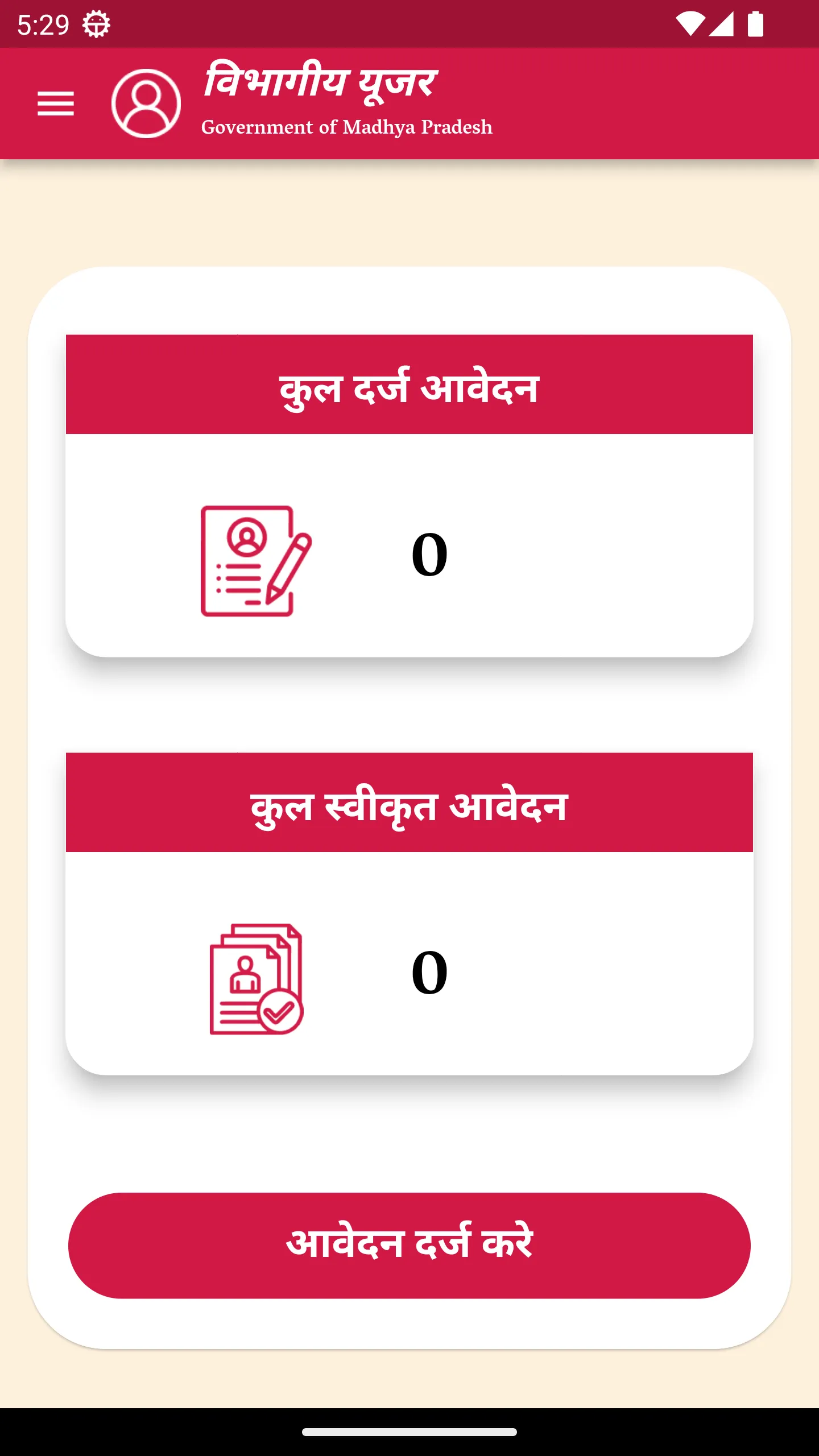
Task: Open the कुल स्वीकृत आवेदन details card
Action: (x=411, y=910)
